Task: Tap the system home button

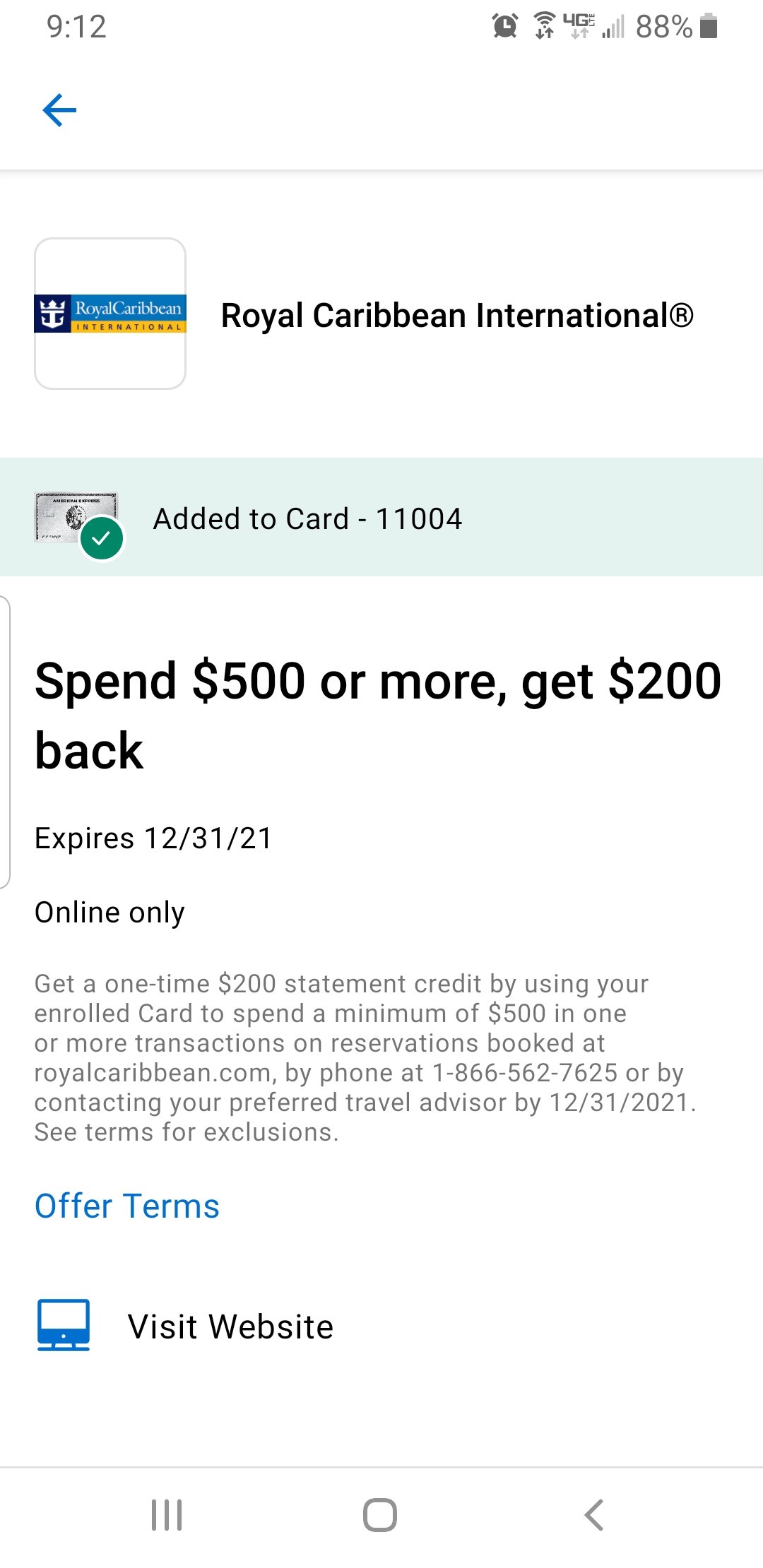Action: coord(380,1515)
